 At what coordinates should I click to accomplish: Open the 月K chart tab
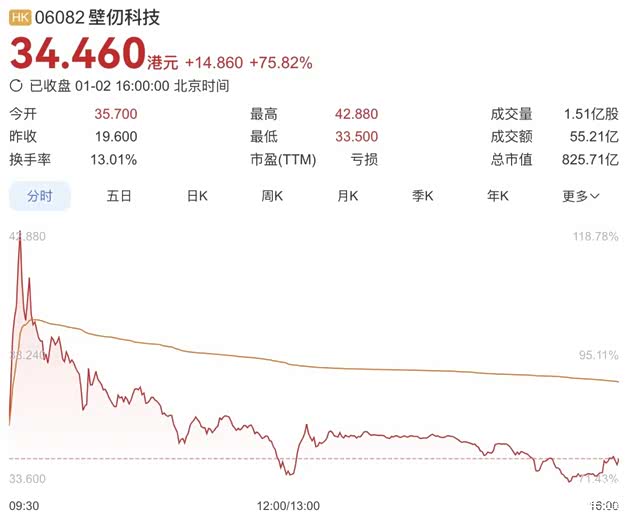348,196
